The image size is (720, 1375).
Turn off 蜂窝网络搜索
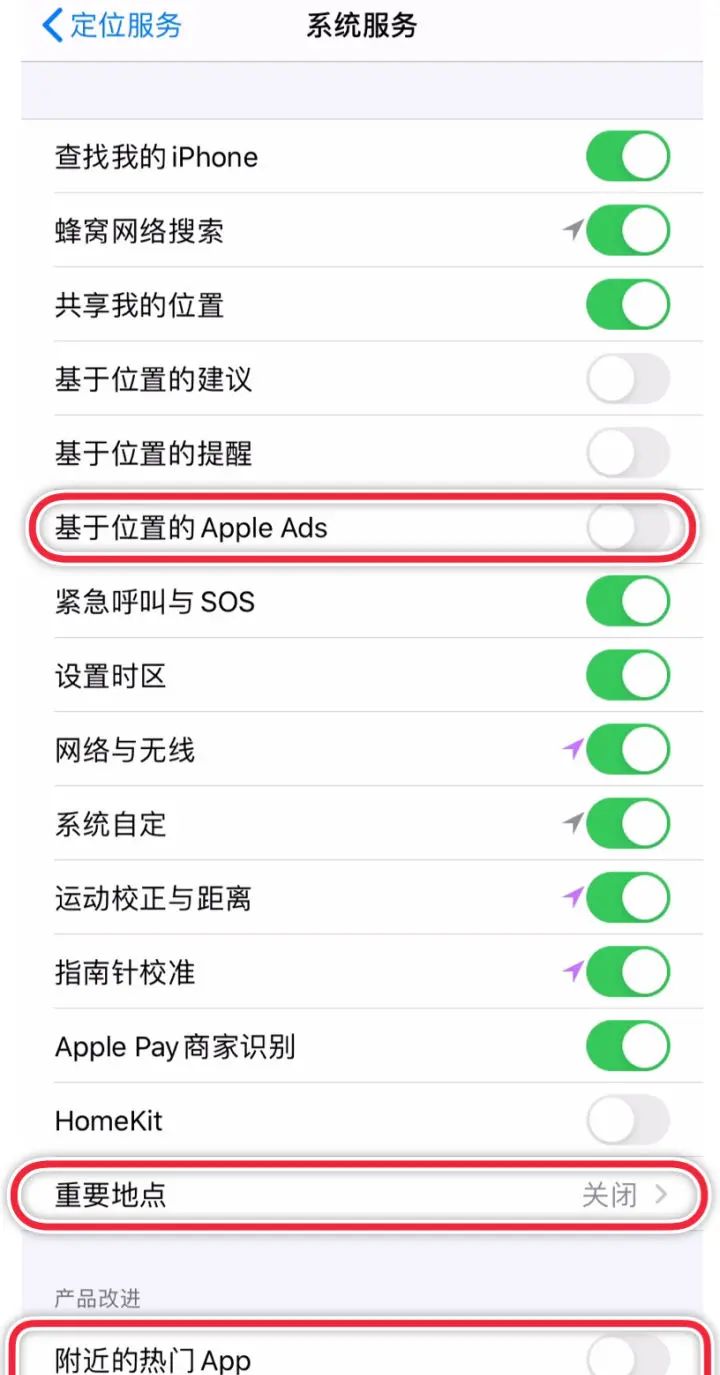628,230
